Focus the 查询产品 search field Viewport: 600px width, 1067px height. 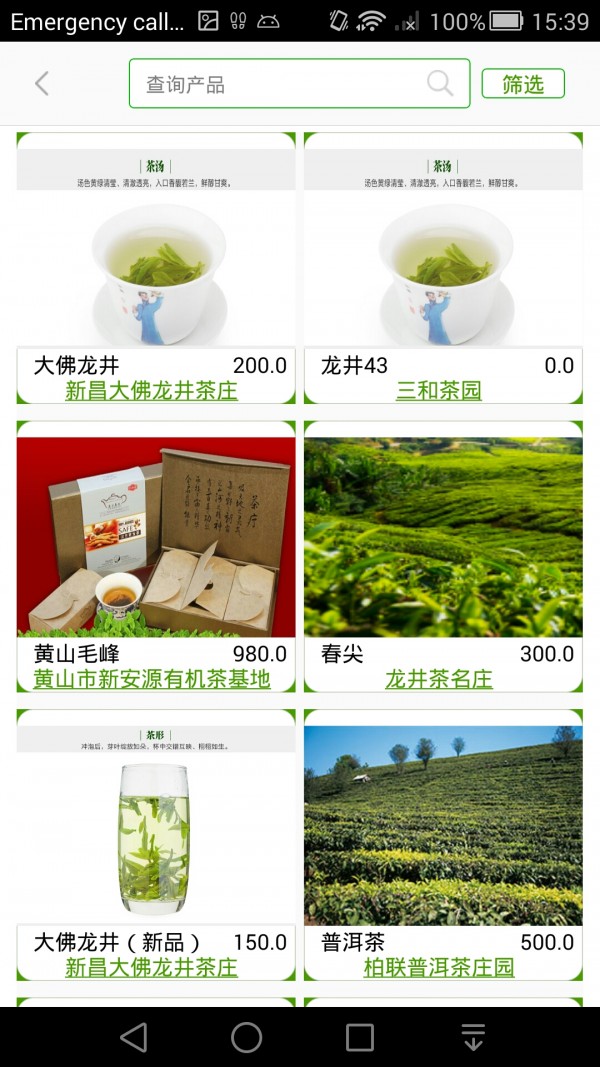click(280, 84)
